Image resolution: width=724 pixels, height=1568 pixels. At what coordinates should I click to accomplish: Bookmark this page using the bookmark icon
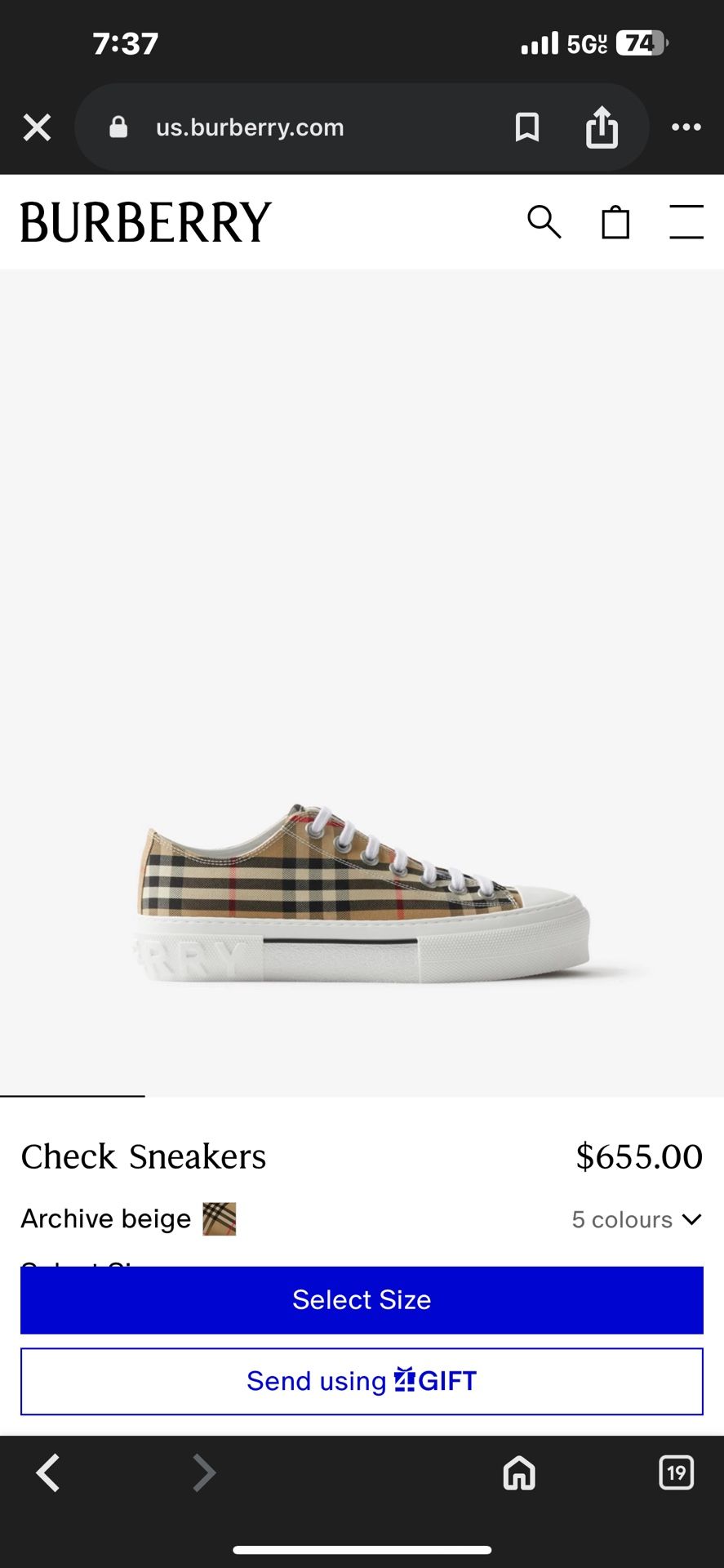(x=527, y=127)
